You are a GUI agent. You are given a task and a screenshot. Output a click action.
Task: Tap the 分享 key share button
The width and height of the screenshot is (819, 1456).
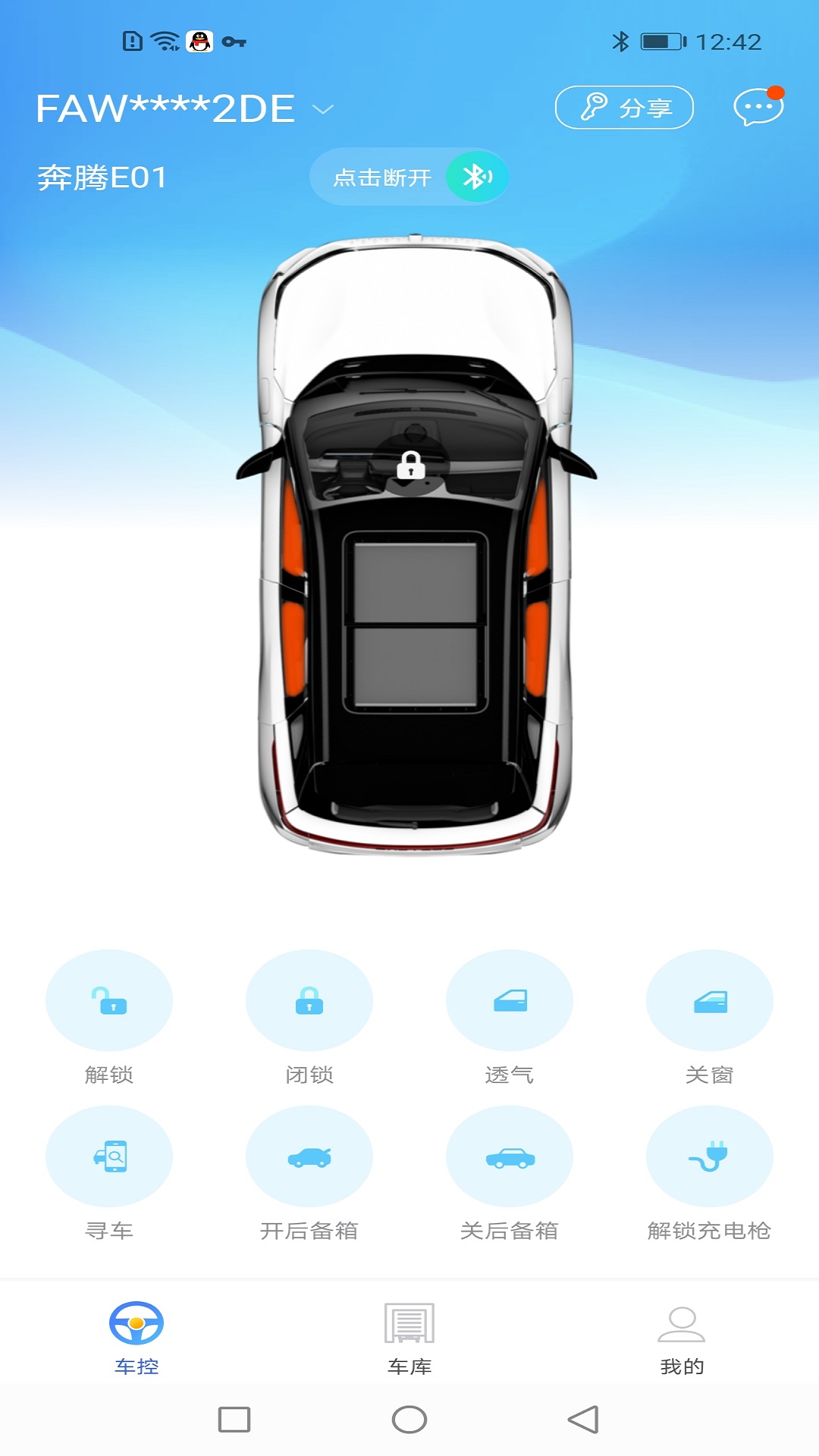[x=624, y=108]
